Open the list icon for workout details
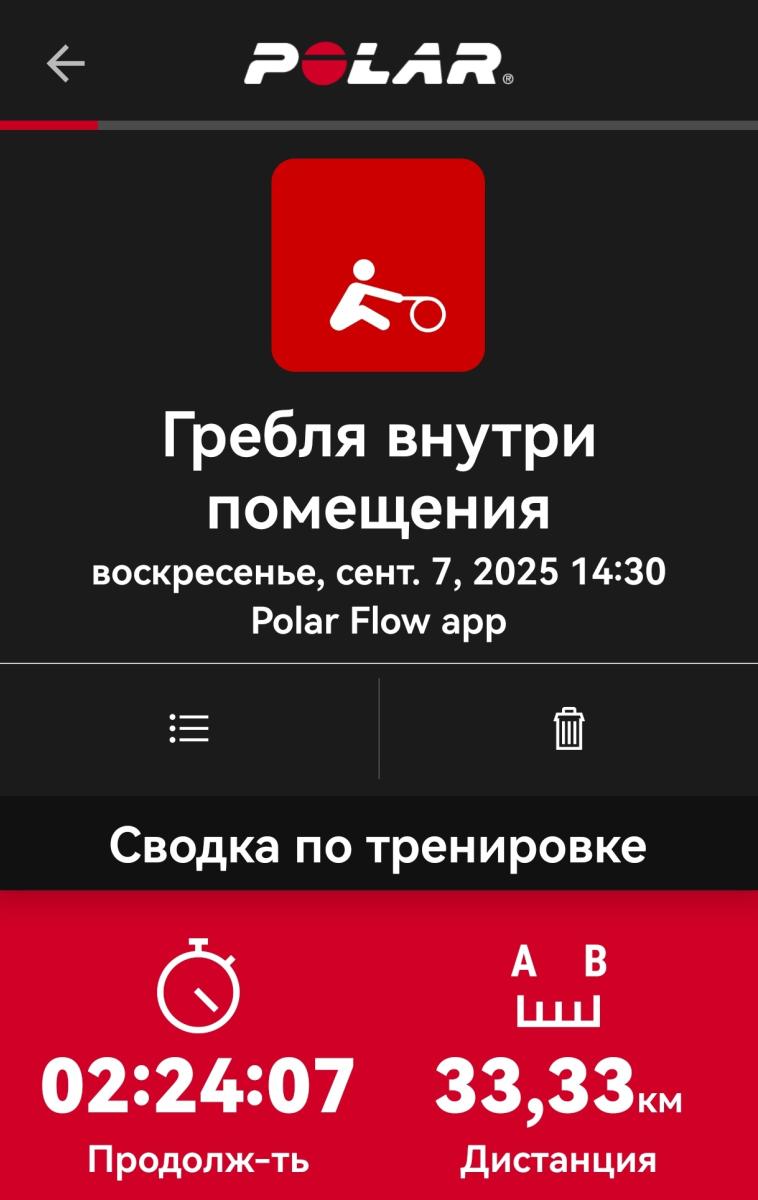Image resolution: width=758 pixels, height=1200 pixels. pos(189,728)
